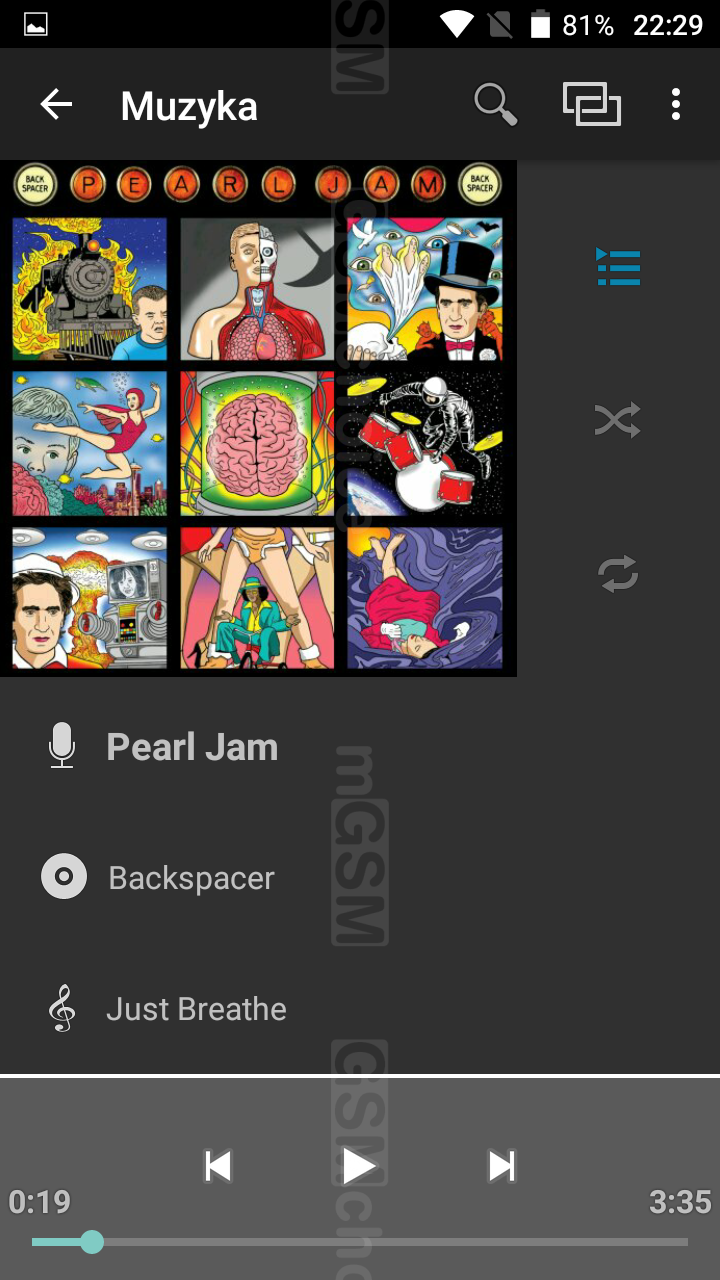Open the overflow menu
The width and height of the screenshot is (720, 1280).
676,105
